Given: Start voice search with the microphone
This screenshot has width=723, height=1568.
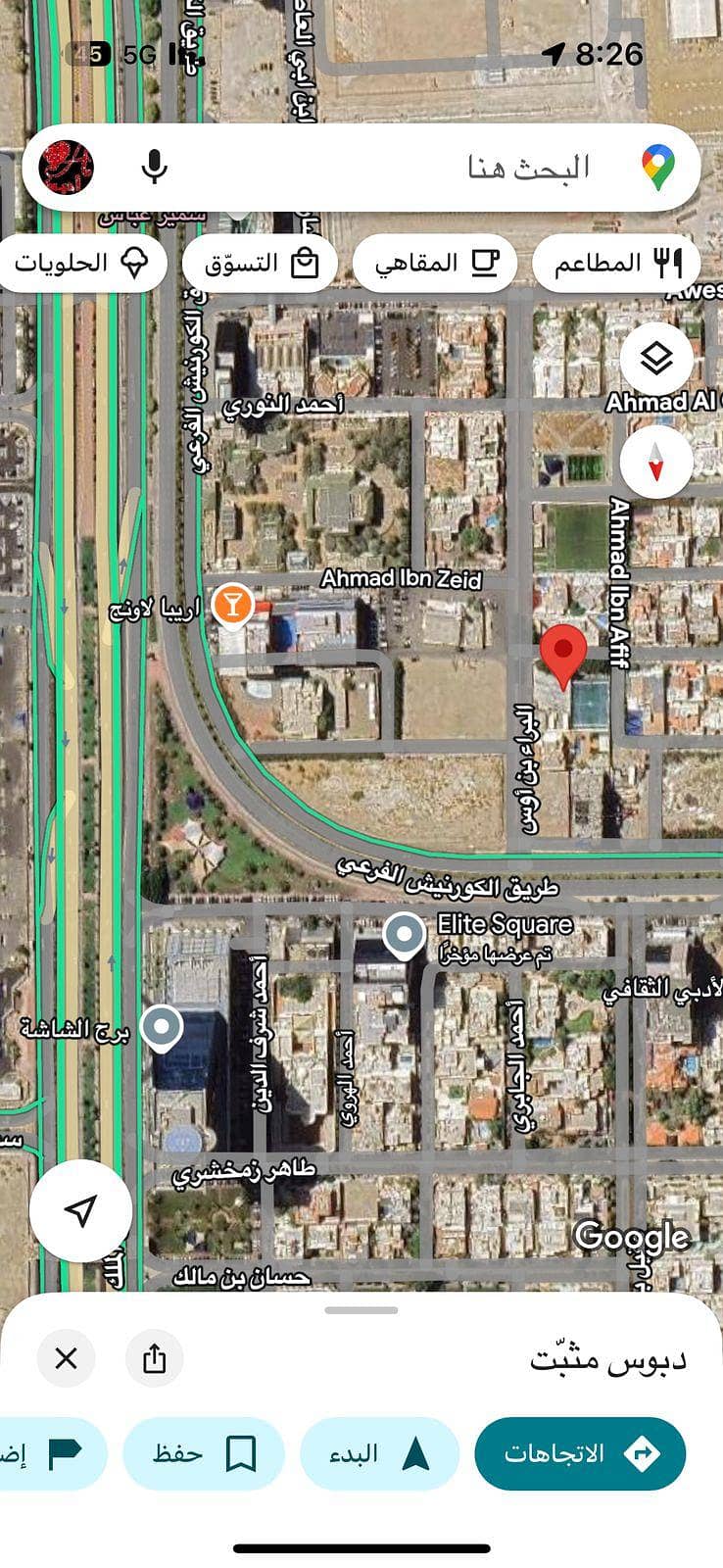Looking at the screenshot, I should point(154,168).
